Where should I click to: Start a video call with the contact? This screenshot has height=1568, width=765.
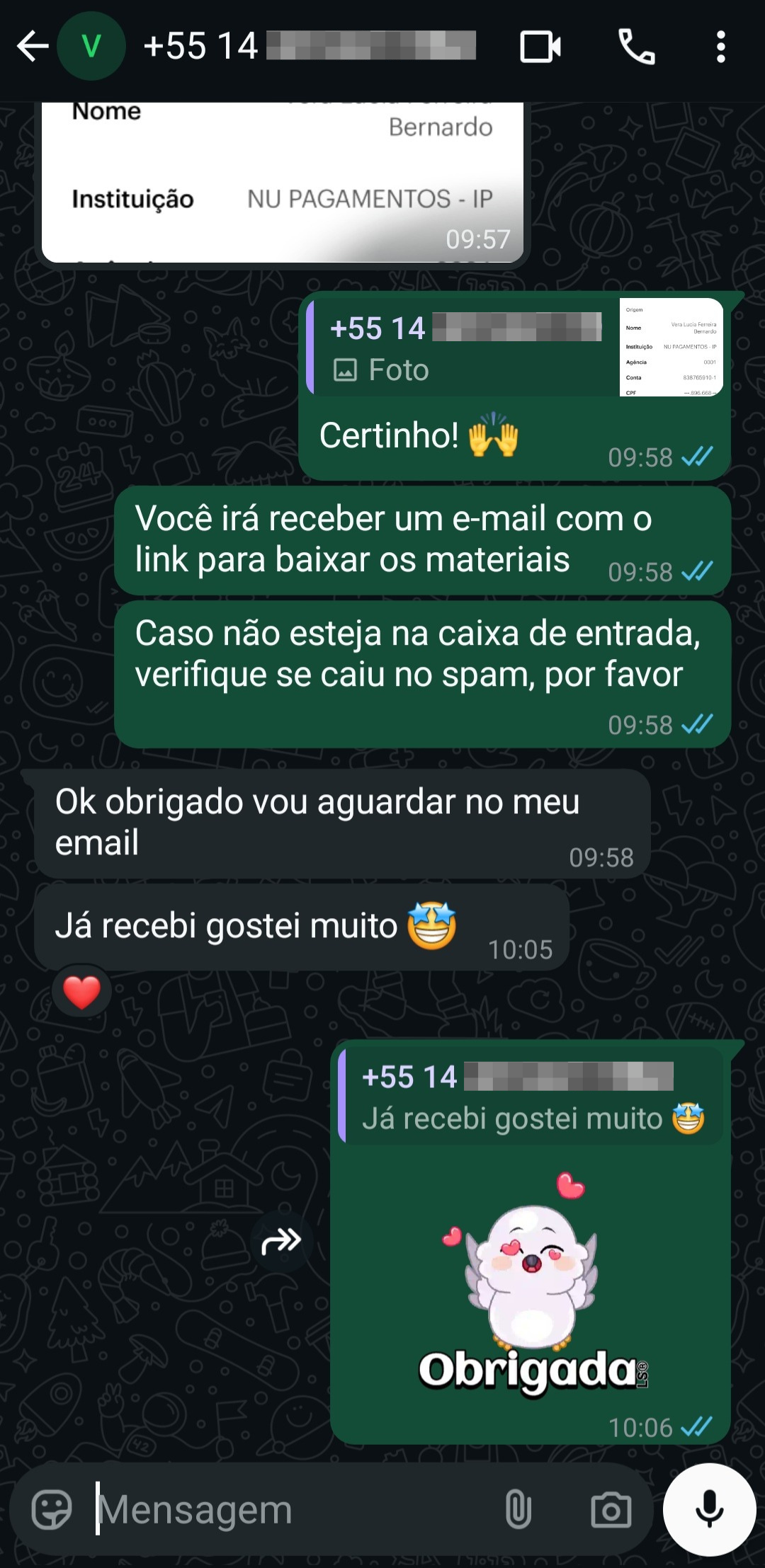tap(540, 46)
